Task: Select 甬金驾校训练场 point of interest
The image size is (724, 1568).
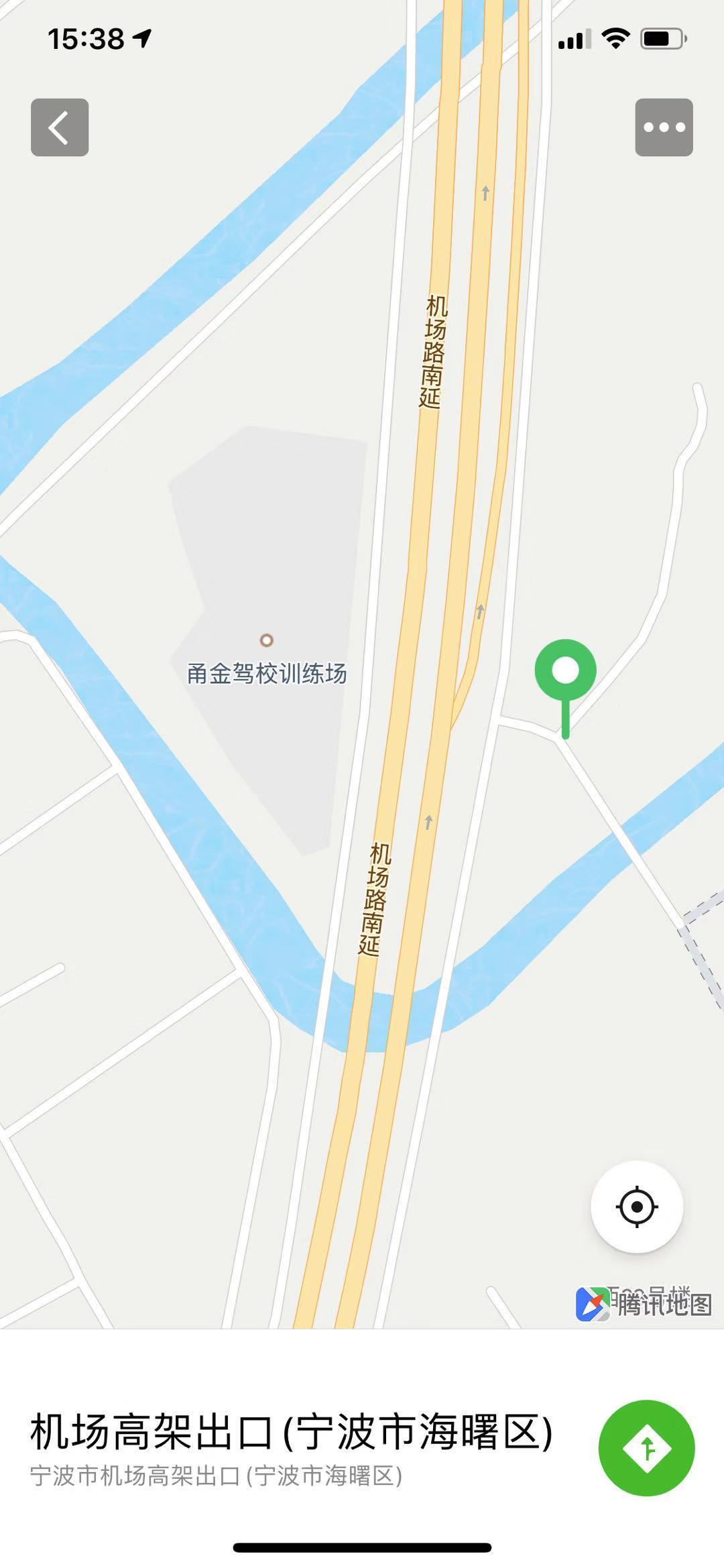Action: pyautogui.click(x=266, y=660)
